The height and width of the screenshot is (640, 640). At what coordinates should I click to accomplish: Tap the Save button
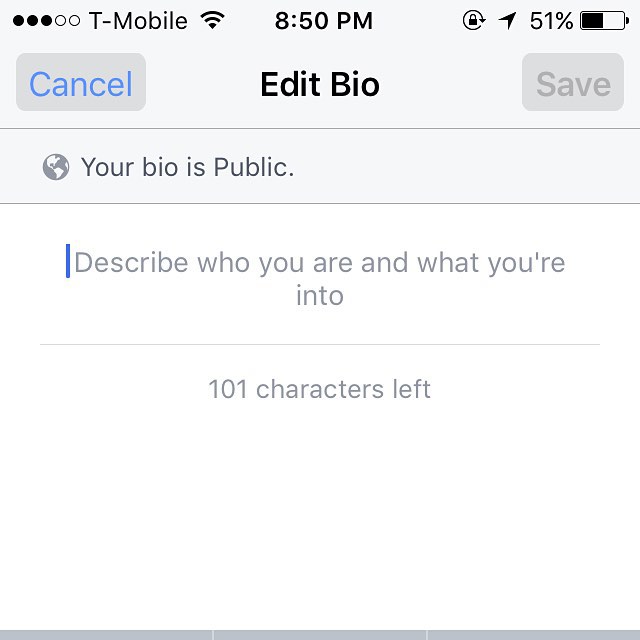(x=573, y=84)
